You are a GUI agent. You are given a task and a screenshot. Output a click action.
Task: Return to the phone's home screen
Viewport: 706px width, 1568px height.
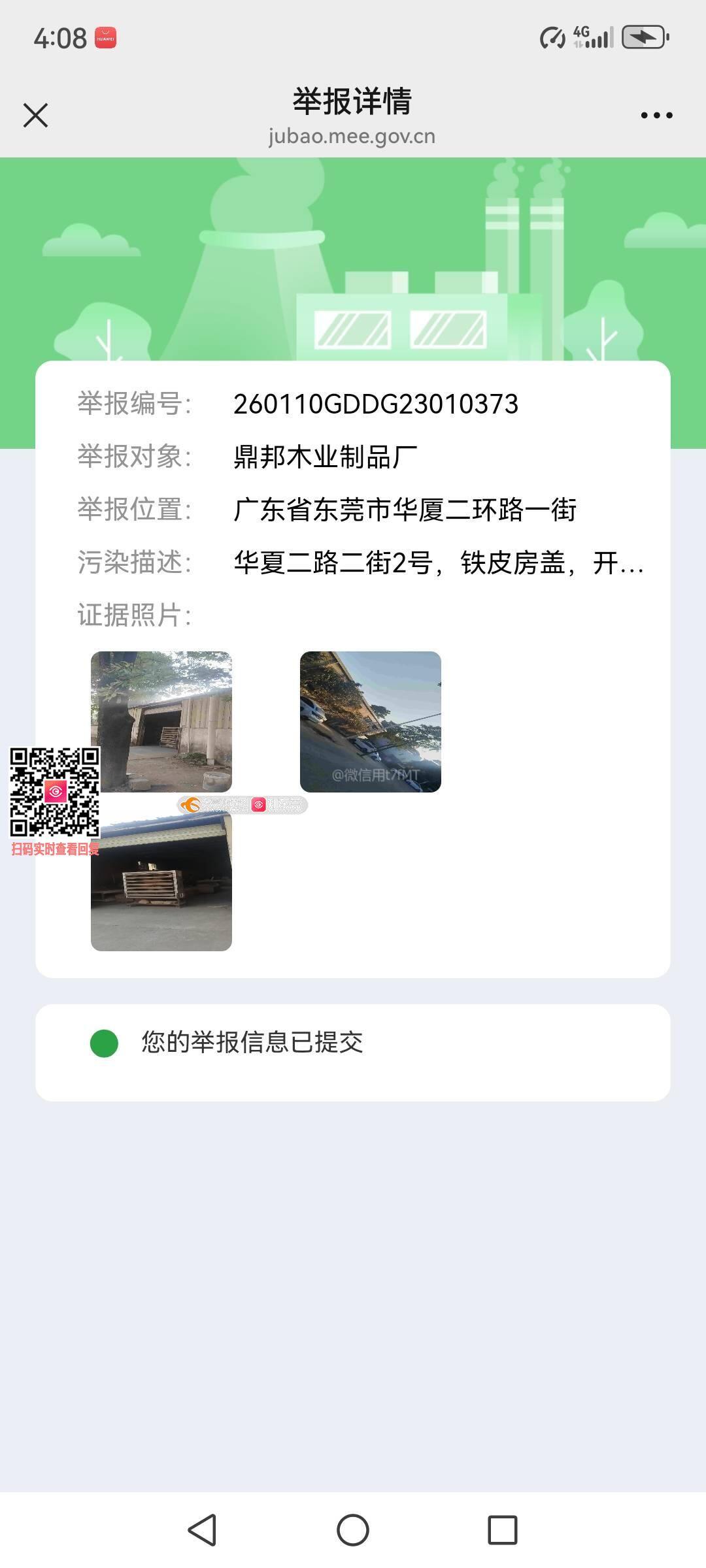tap(353, 1529)
